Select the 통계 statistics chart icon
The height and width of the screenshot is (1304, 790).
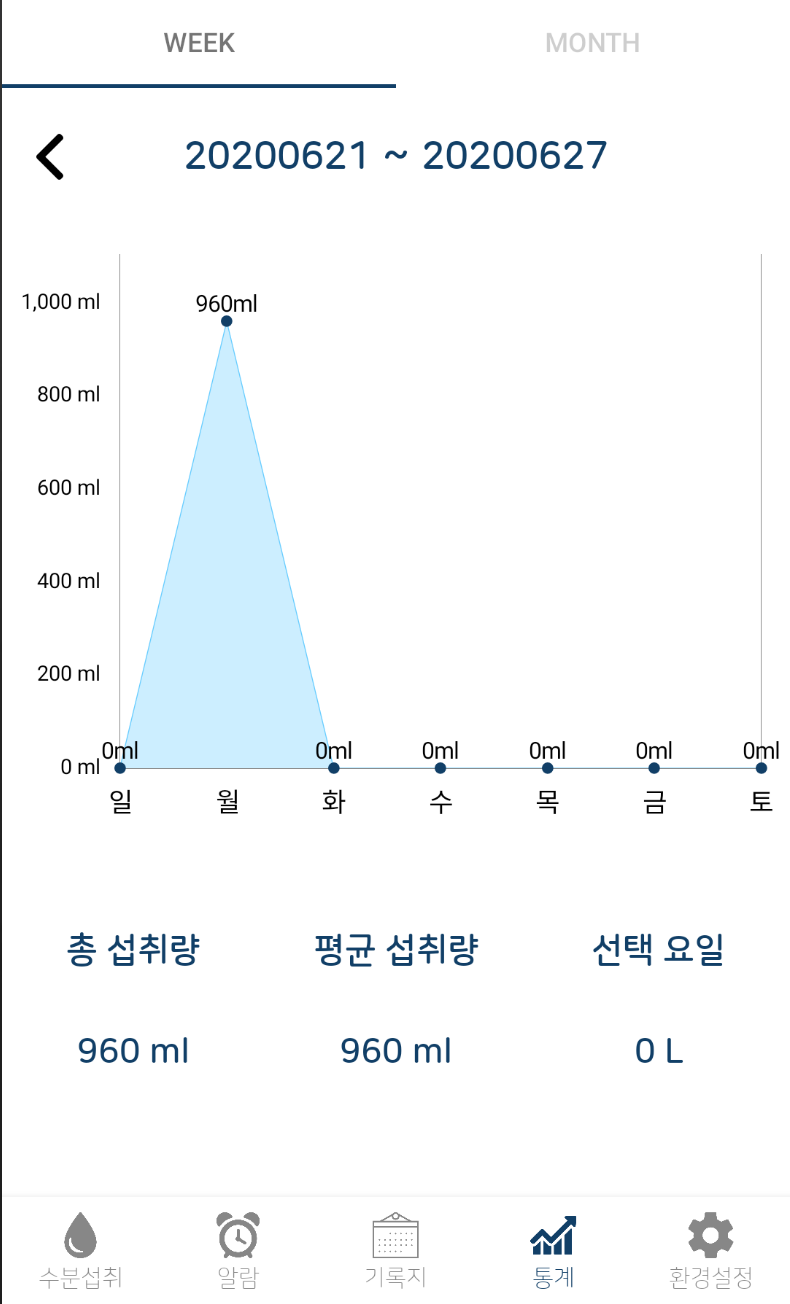(x=553, y=1245)
